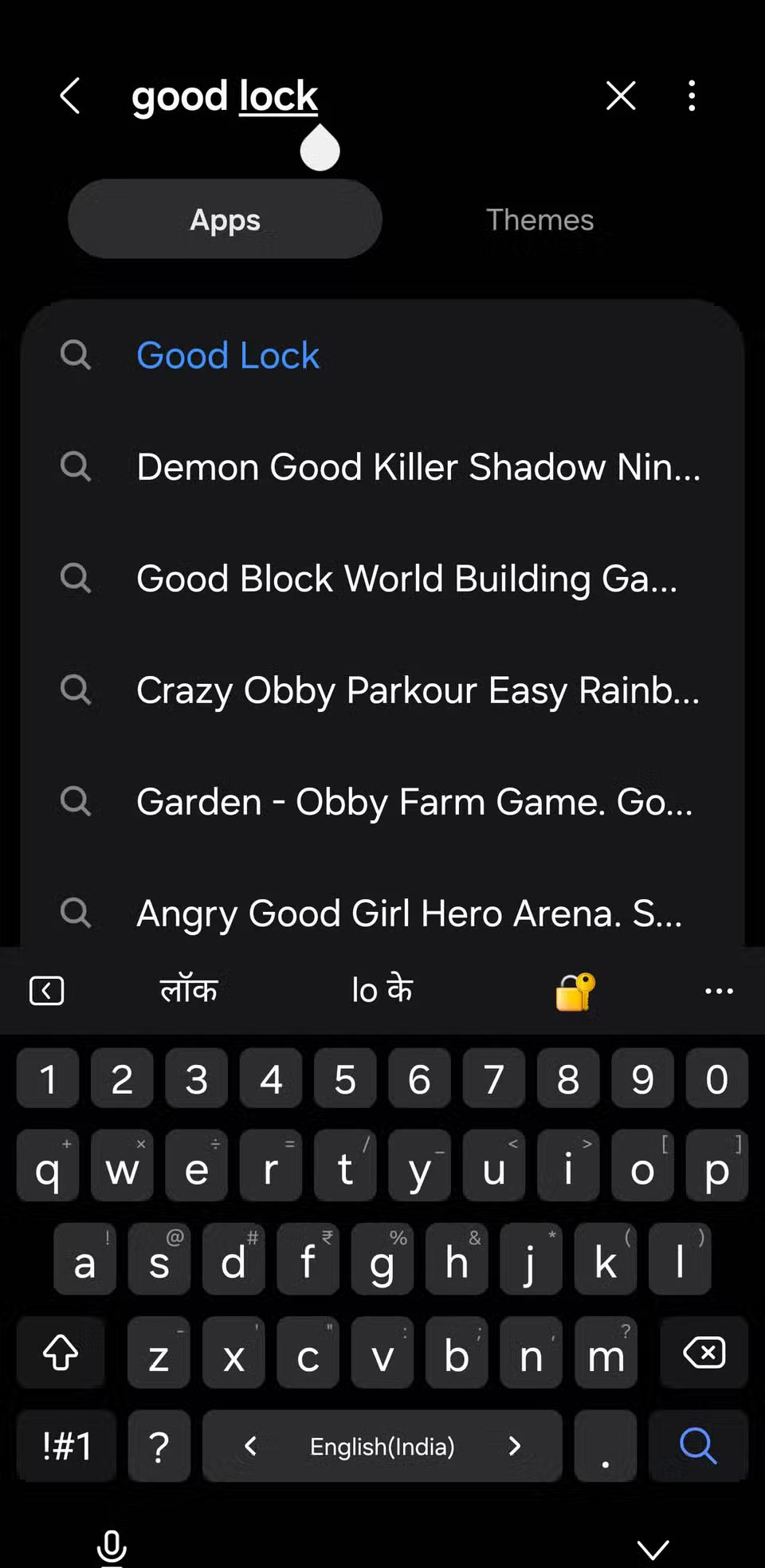Open the three-dot overflow menu

(691, 96)
